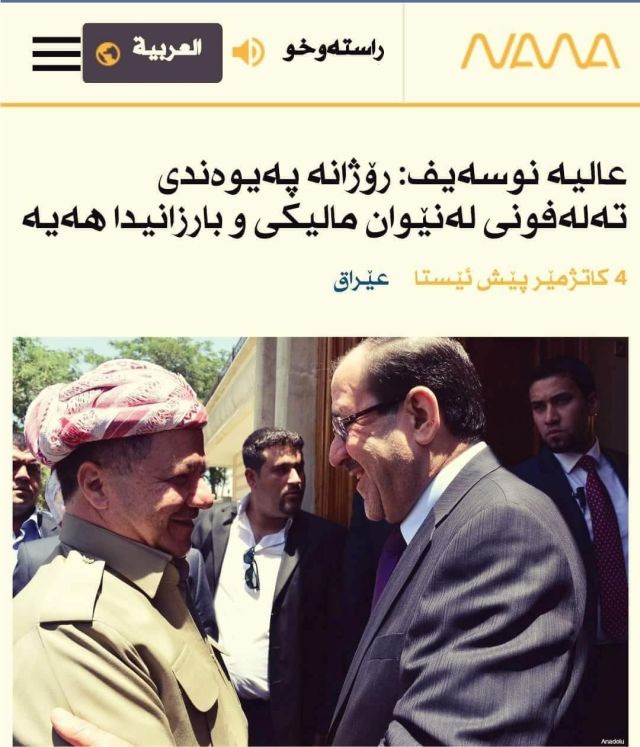This screenshot has width=640, height=747.
Task: Open the hamburger menu
Action: point(55,53)
